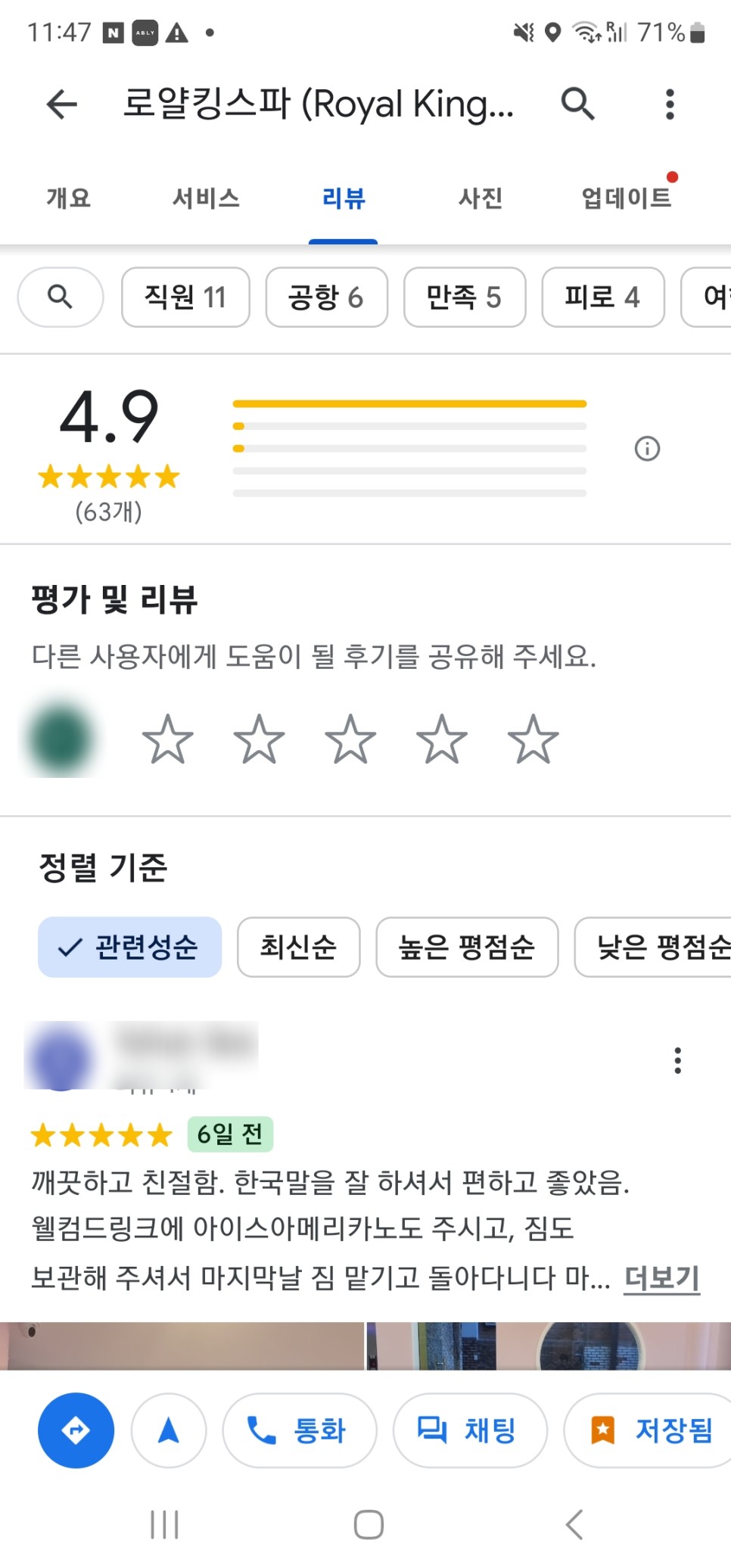Screen dimensions: 731x1568
Task: Switch to the 개요 tab
Action: 69,198
